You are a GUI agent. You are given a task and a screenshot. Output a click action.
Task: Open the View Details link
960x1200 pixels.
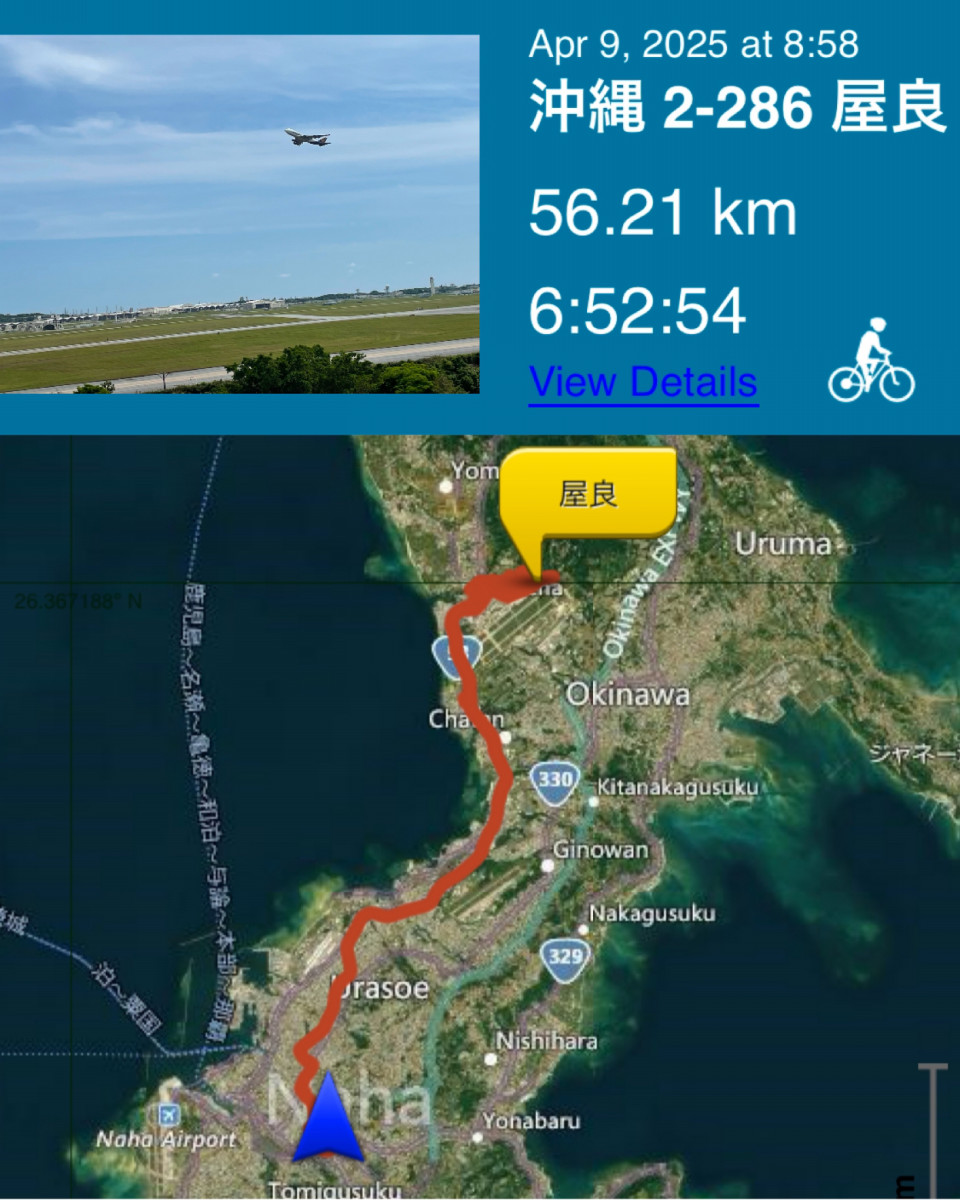(643, 382)
